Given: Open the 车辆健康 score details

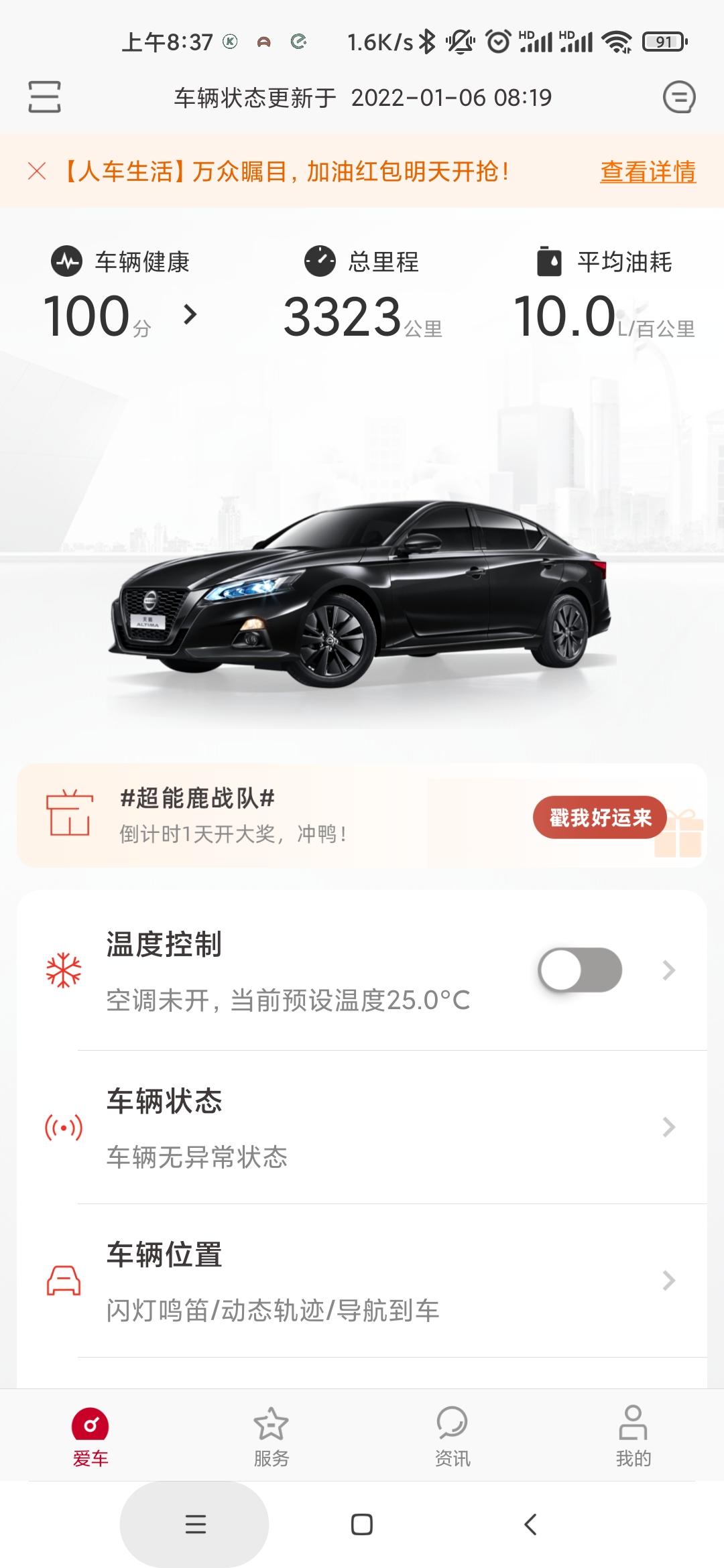Looking at the screenshot, I should click(121, 295).
